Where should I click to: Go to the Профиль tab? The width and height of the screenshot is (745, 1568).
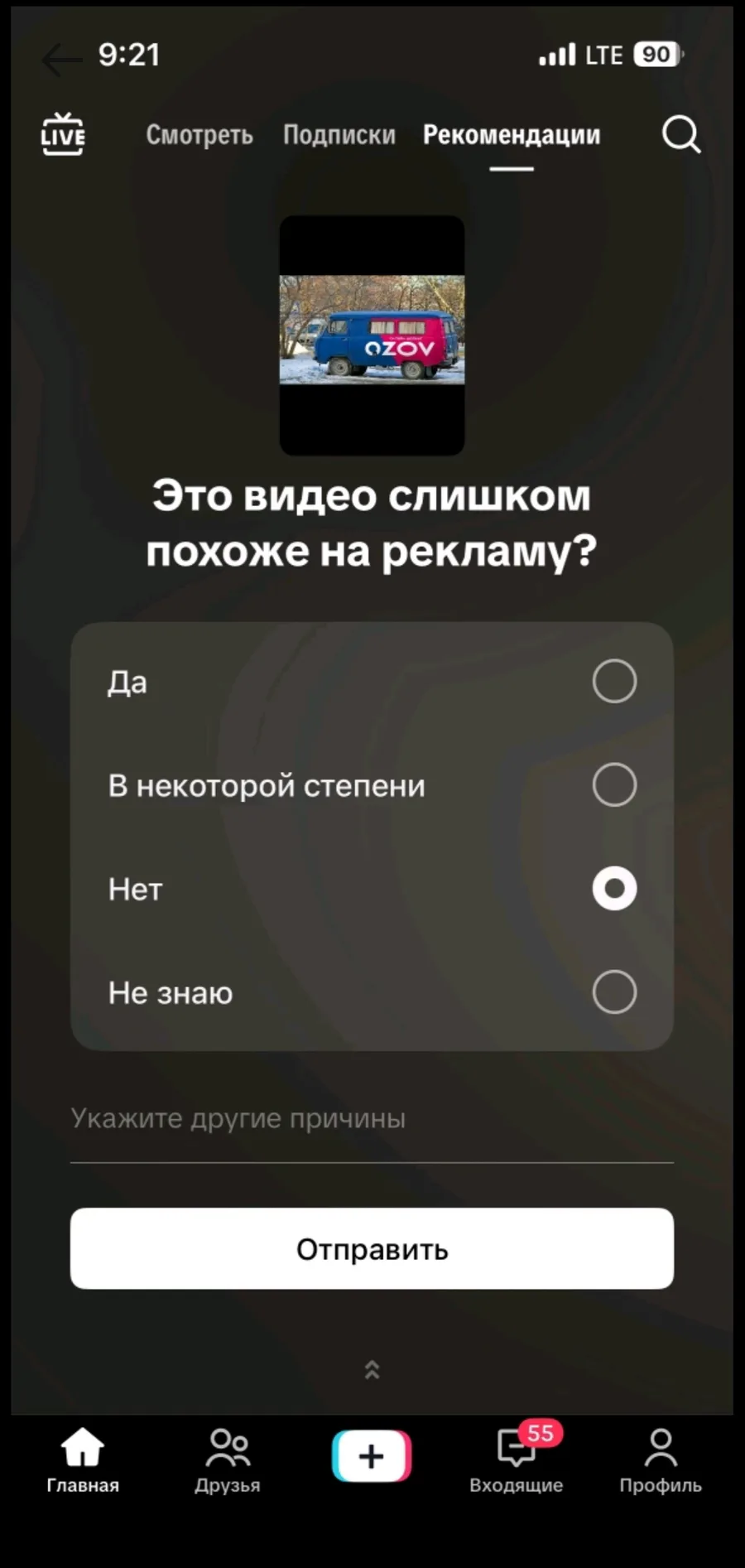(661, 1460)
